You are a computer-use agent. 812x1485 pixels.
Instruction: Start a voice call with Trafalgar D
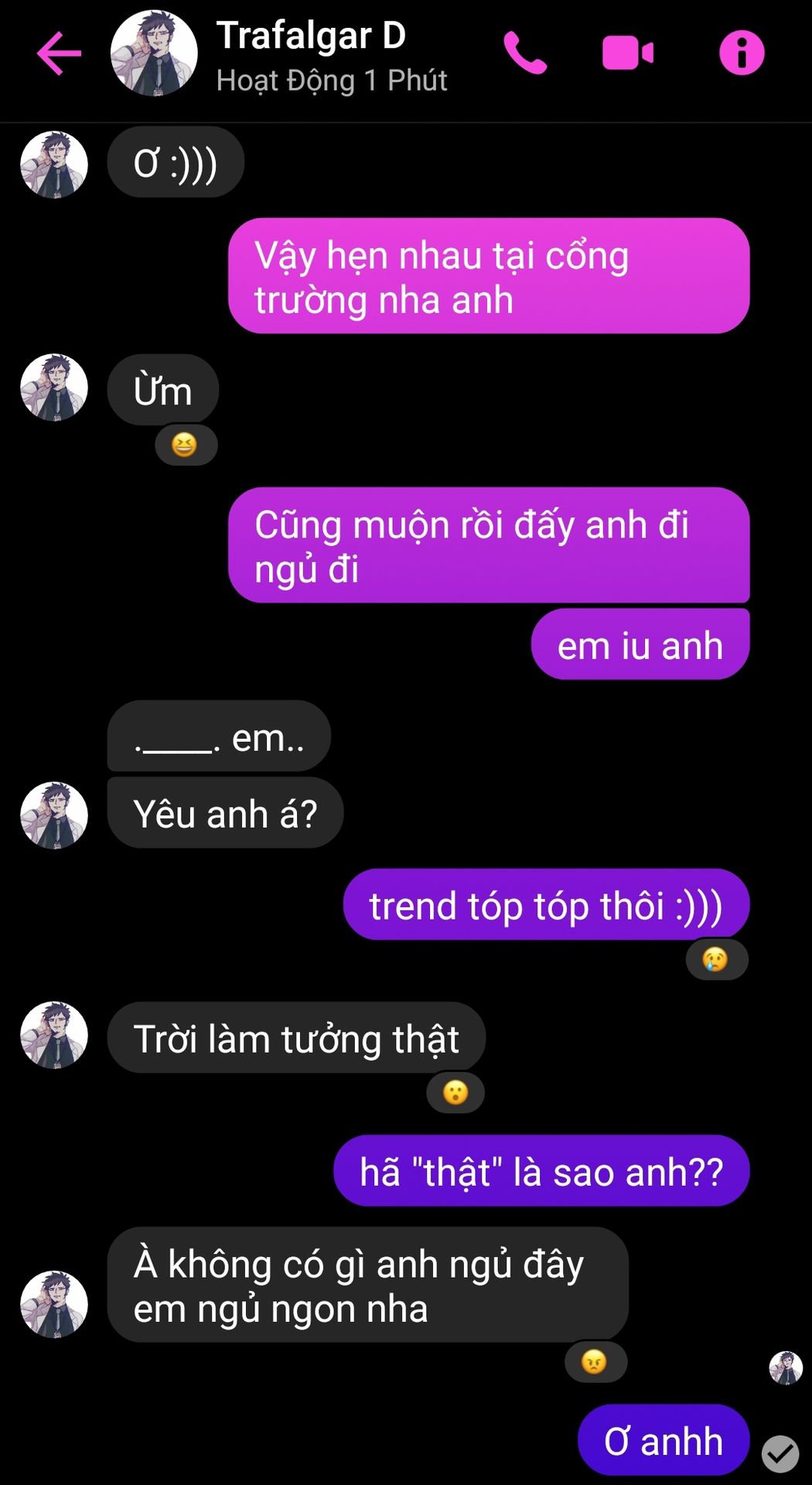(525, 53)
